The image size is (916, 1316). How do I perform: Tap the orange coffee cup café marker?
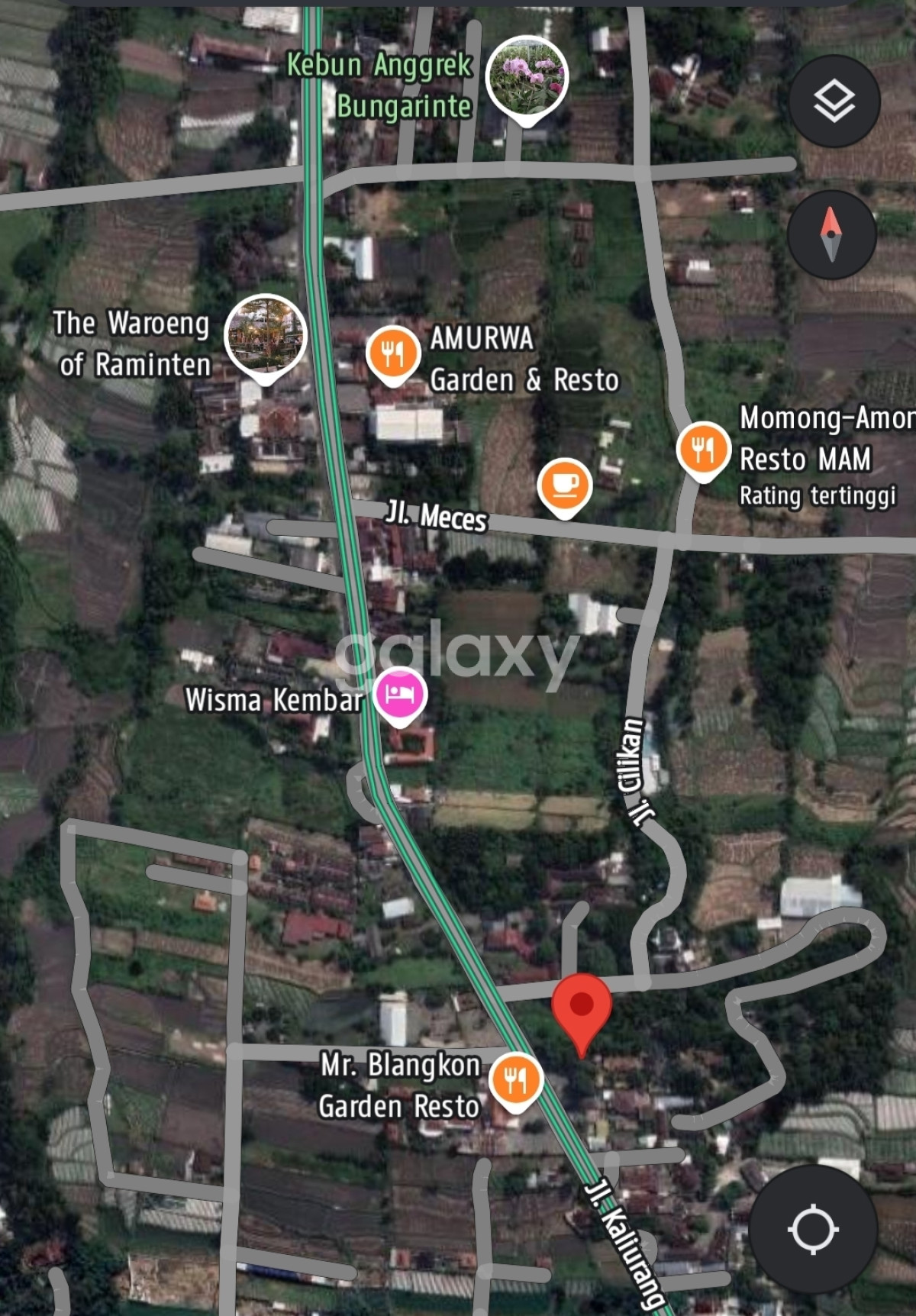tap(564, 485)
